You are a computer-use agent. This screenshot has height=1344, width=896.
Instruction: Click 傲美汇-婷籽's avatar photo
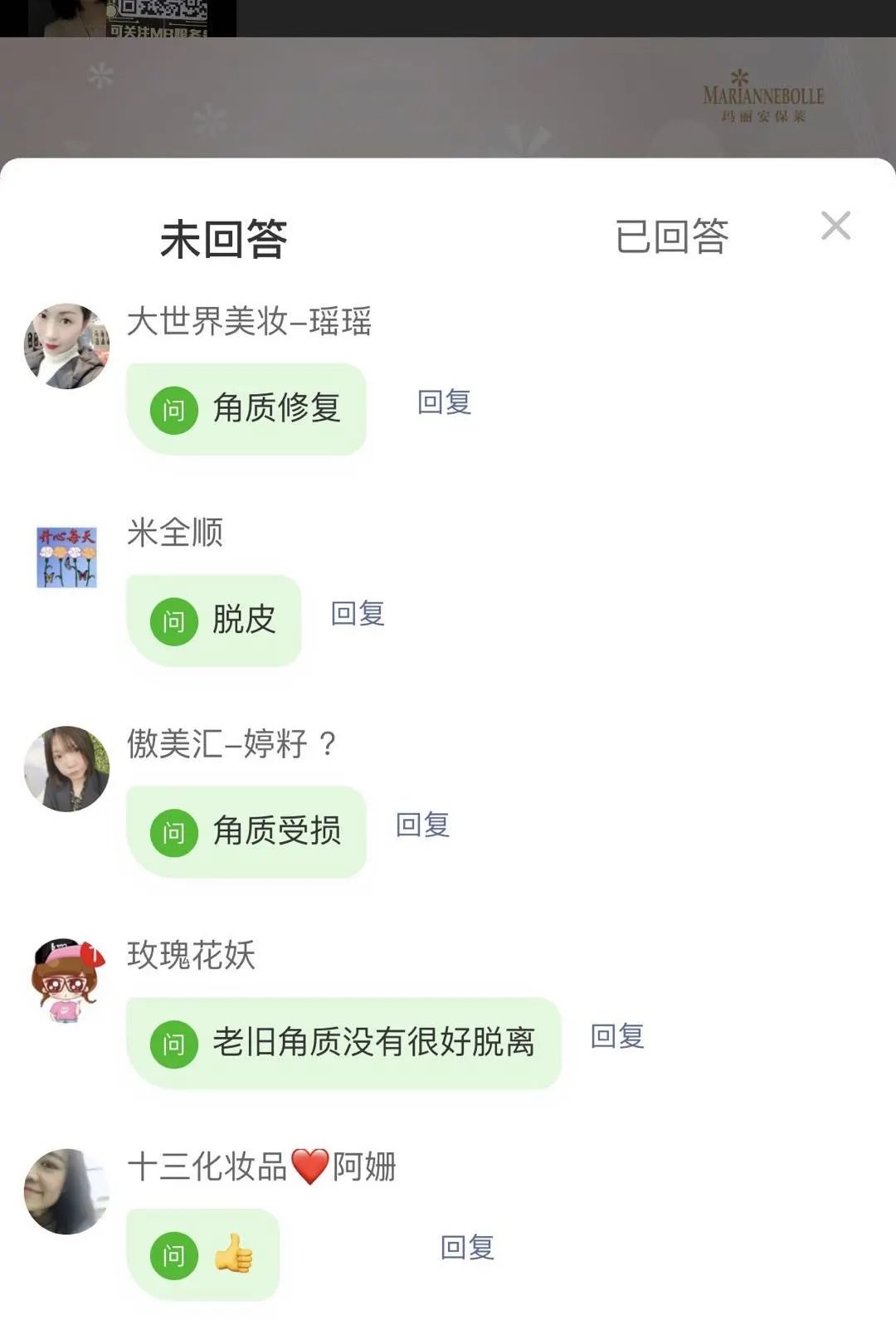tap(66, 767)
